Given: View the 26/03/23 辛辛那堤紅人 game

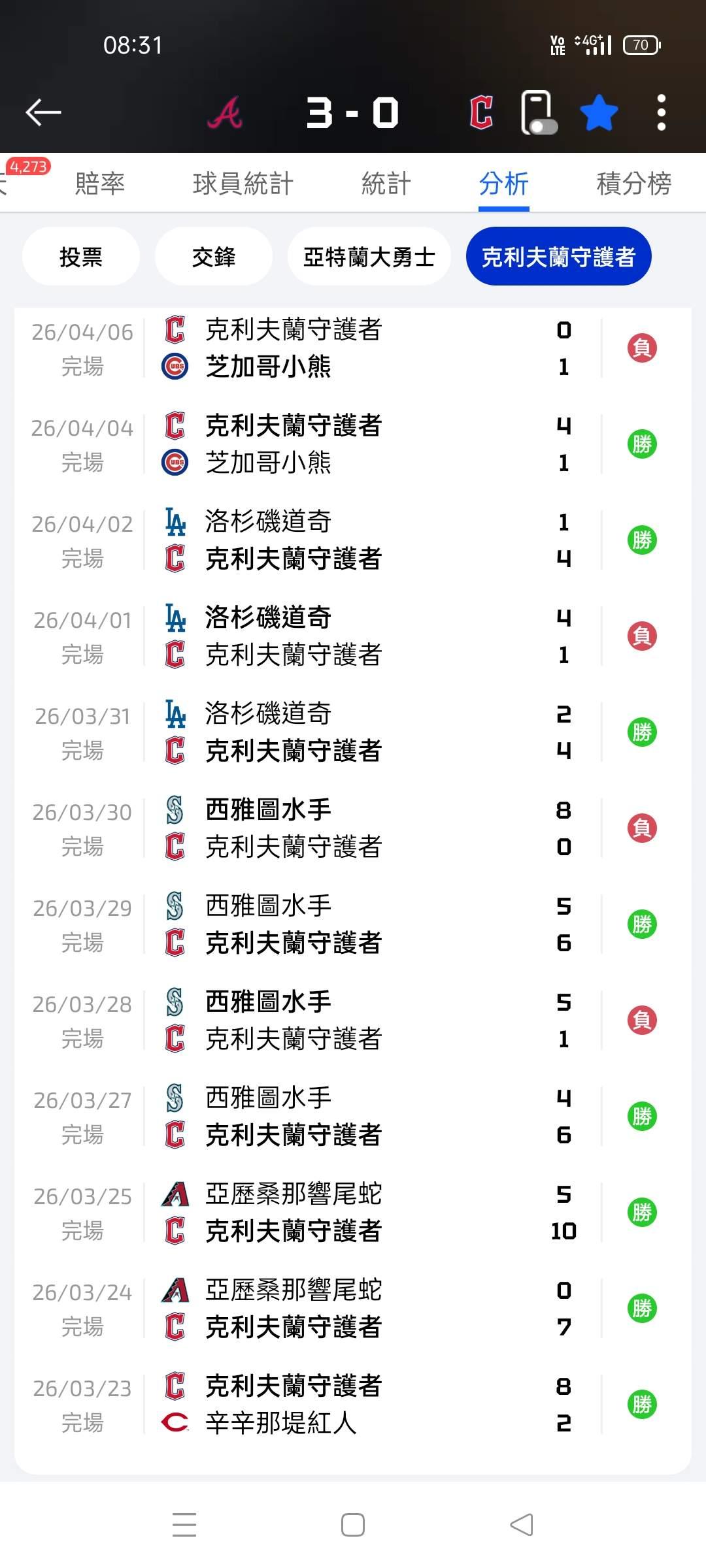Looking at the screenshot, I should [353, 1405].
